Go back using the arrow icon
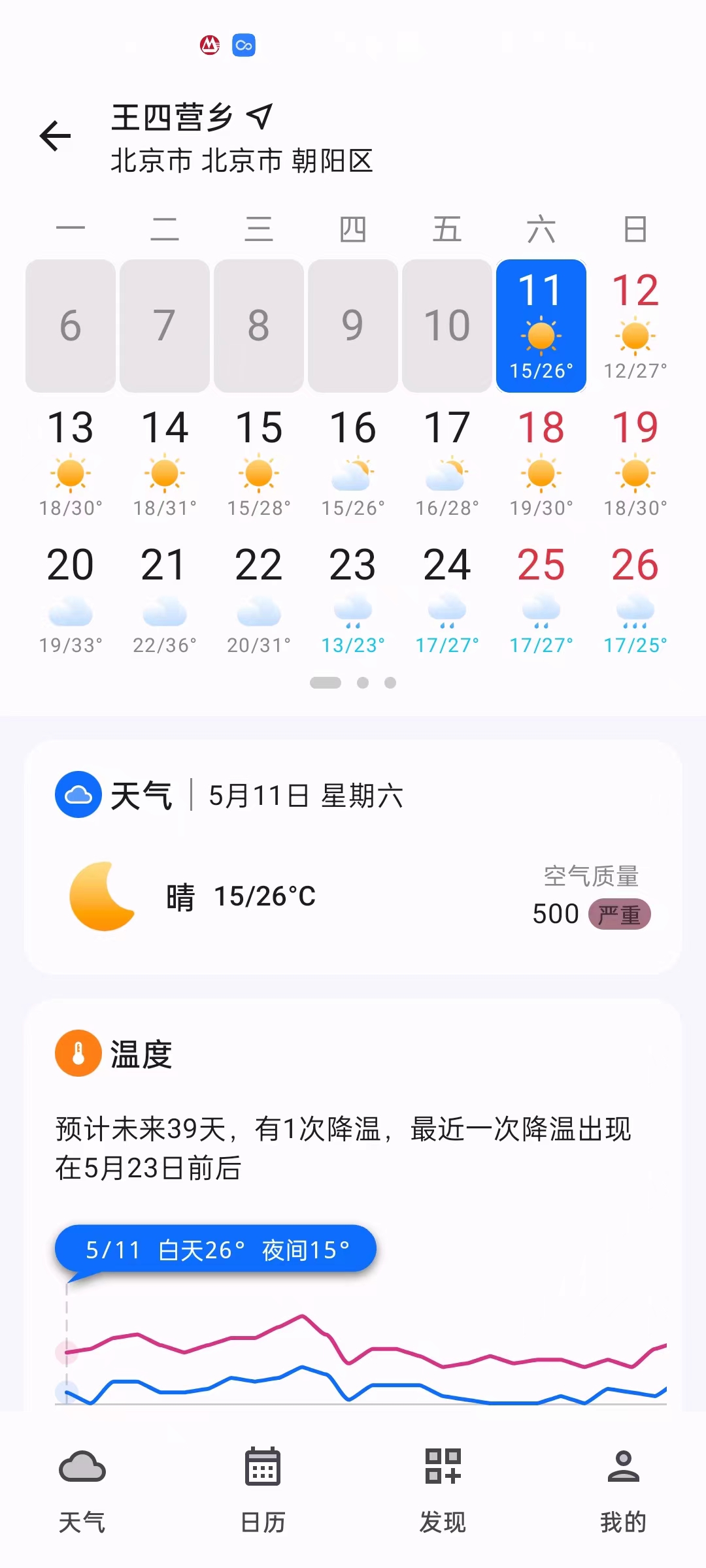This screenshot has height=1568, width=706. tap(56, 136)
